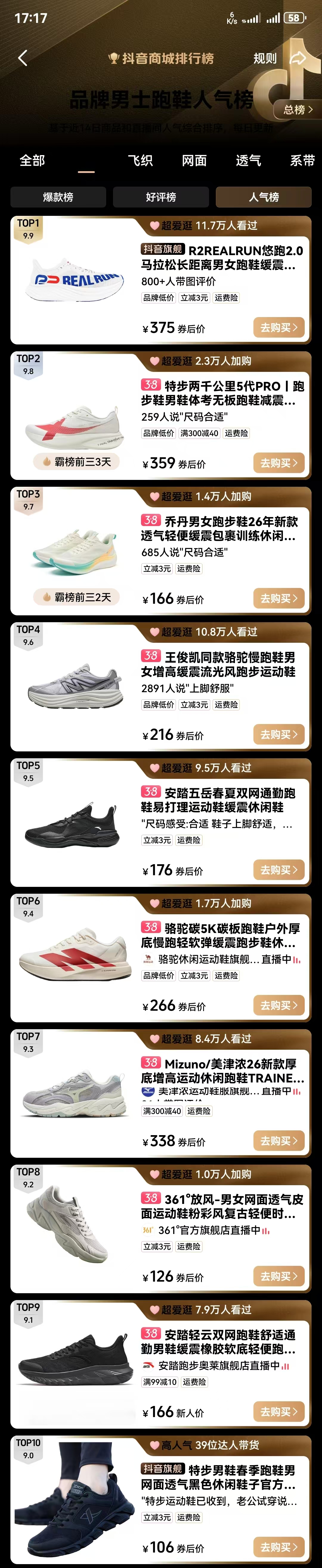Viewport: 322px width, 1568px height.
Task: Tap 去购买 for R2REALRUN悠跑2.0
Action: [278, 327]
